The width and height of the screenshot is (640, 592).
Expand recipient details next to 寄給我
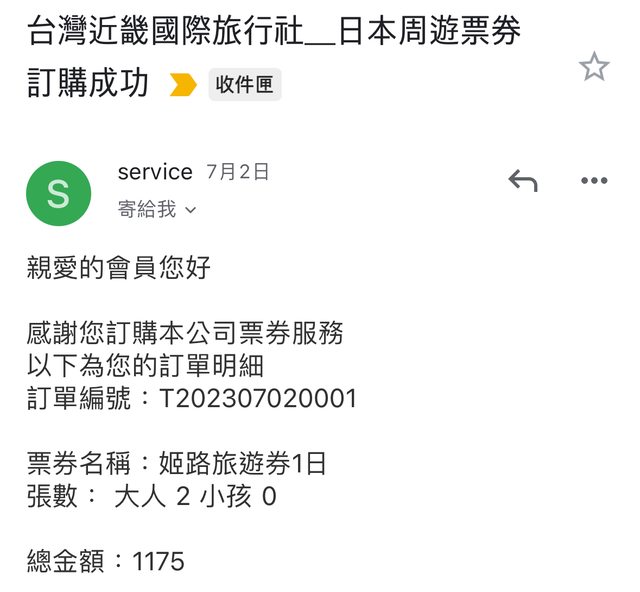click(x=191, y=210)
